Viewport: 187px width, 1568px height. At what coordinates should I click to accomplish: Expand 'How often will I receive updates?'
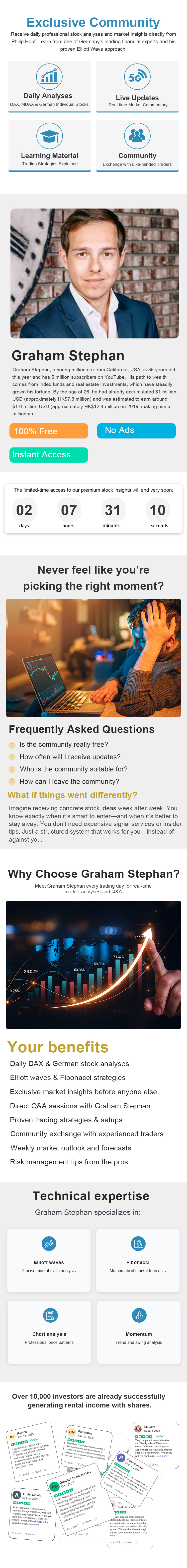pyautogui.click(x=70, y=757)
